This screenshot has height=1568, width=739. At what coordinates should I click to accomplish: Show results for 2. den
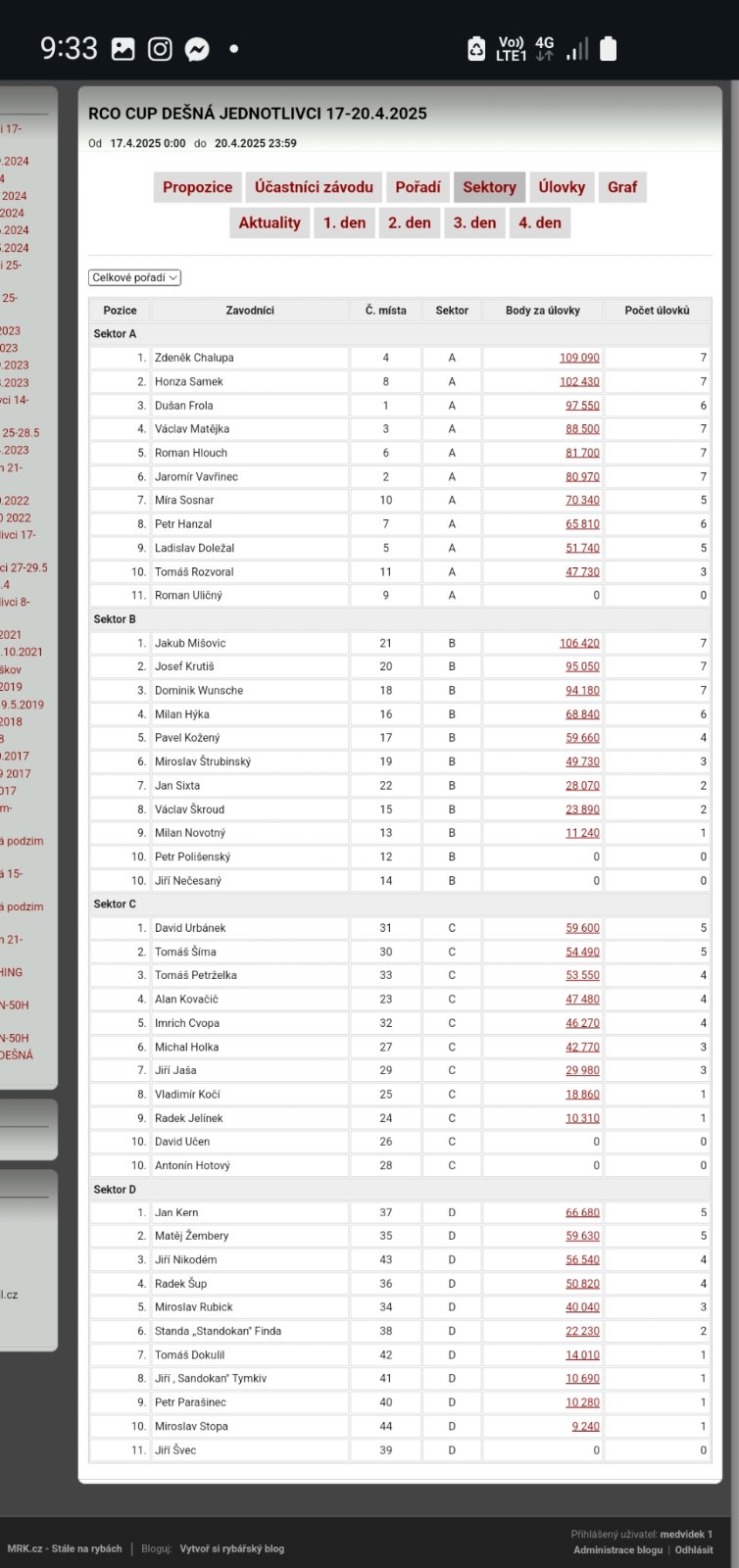pos(410,222)
